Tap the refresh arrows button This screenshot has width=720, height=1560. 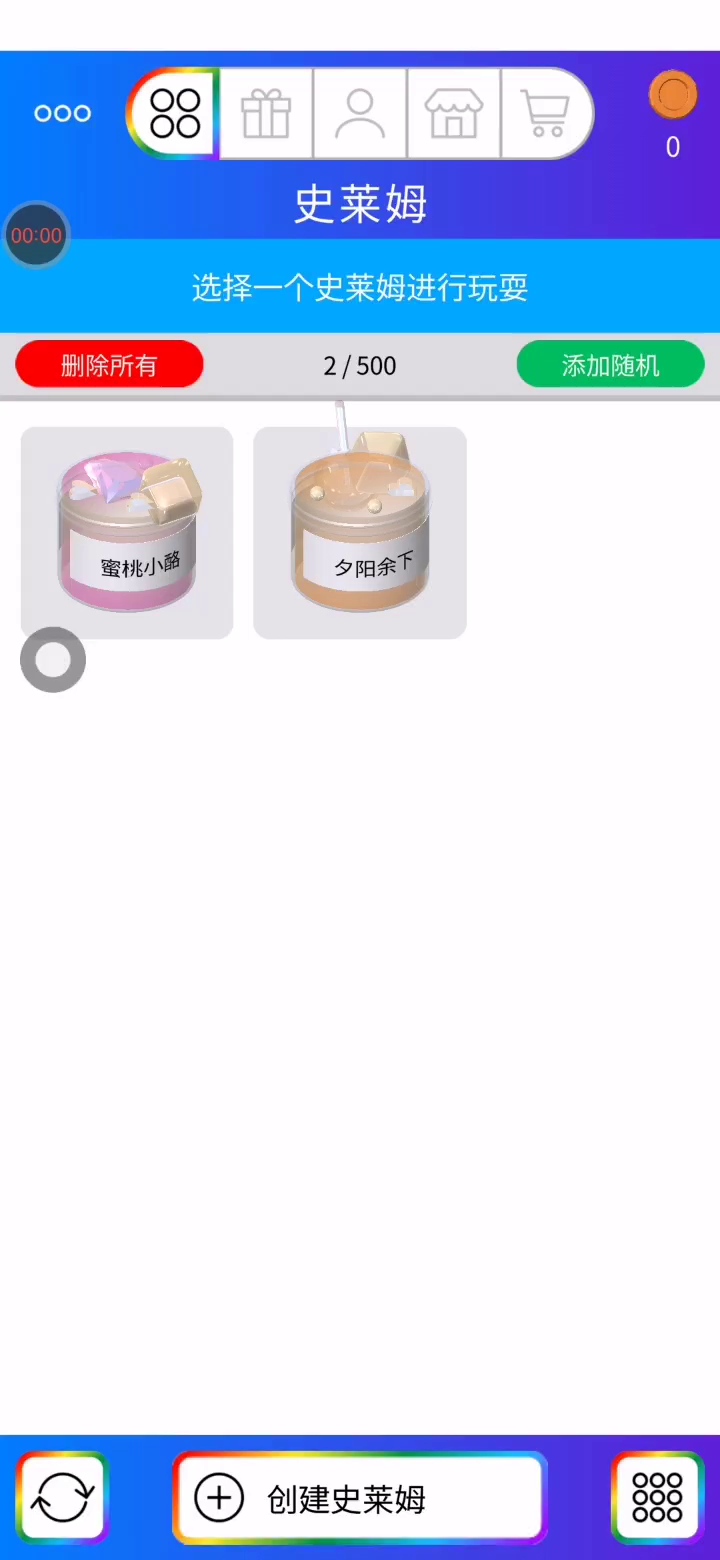click(x=62, y=1497)
